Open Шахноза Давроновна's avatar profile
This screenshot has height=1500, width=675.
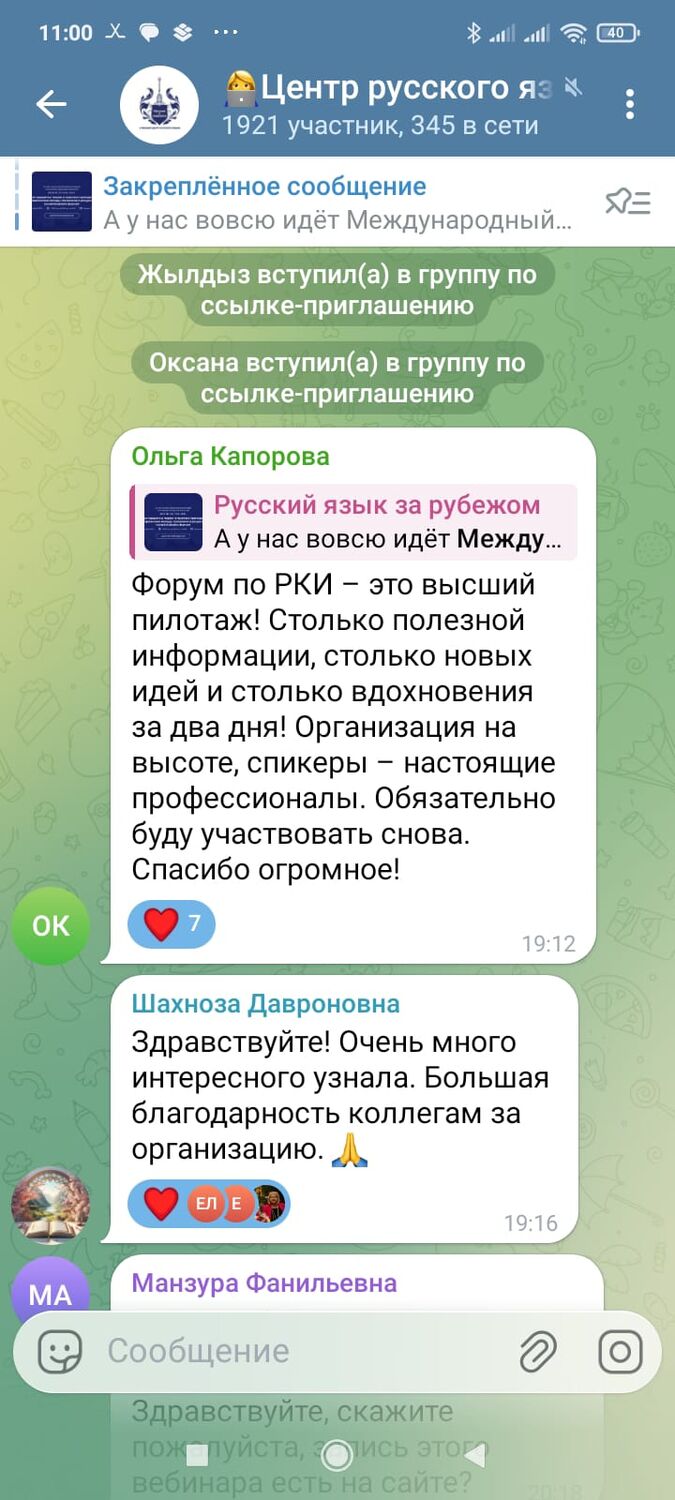(51, 1205)
